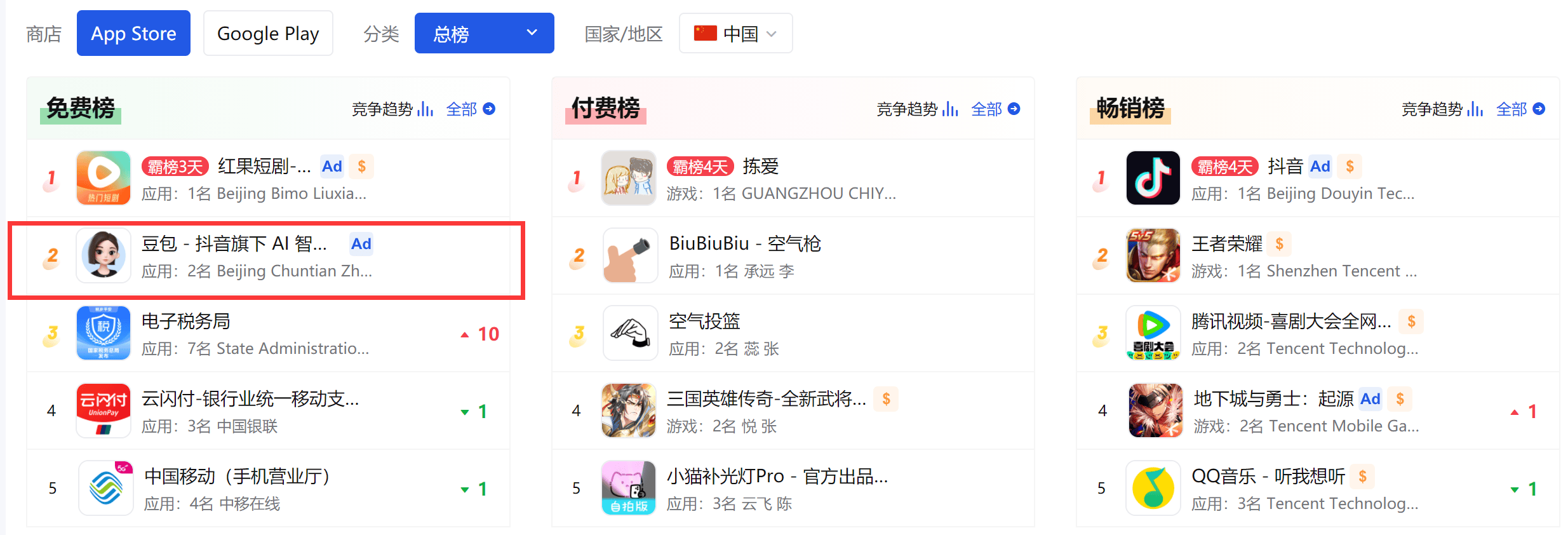Viewport: 1568px width, 535px height.
Task: Select the App Store button
Action: 133,34
